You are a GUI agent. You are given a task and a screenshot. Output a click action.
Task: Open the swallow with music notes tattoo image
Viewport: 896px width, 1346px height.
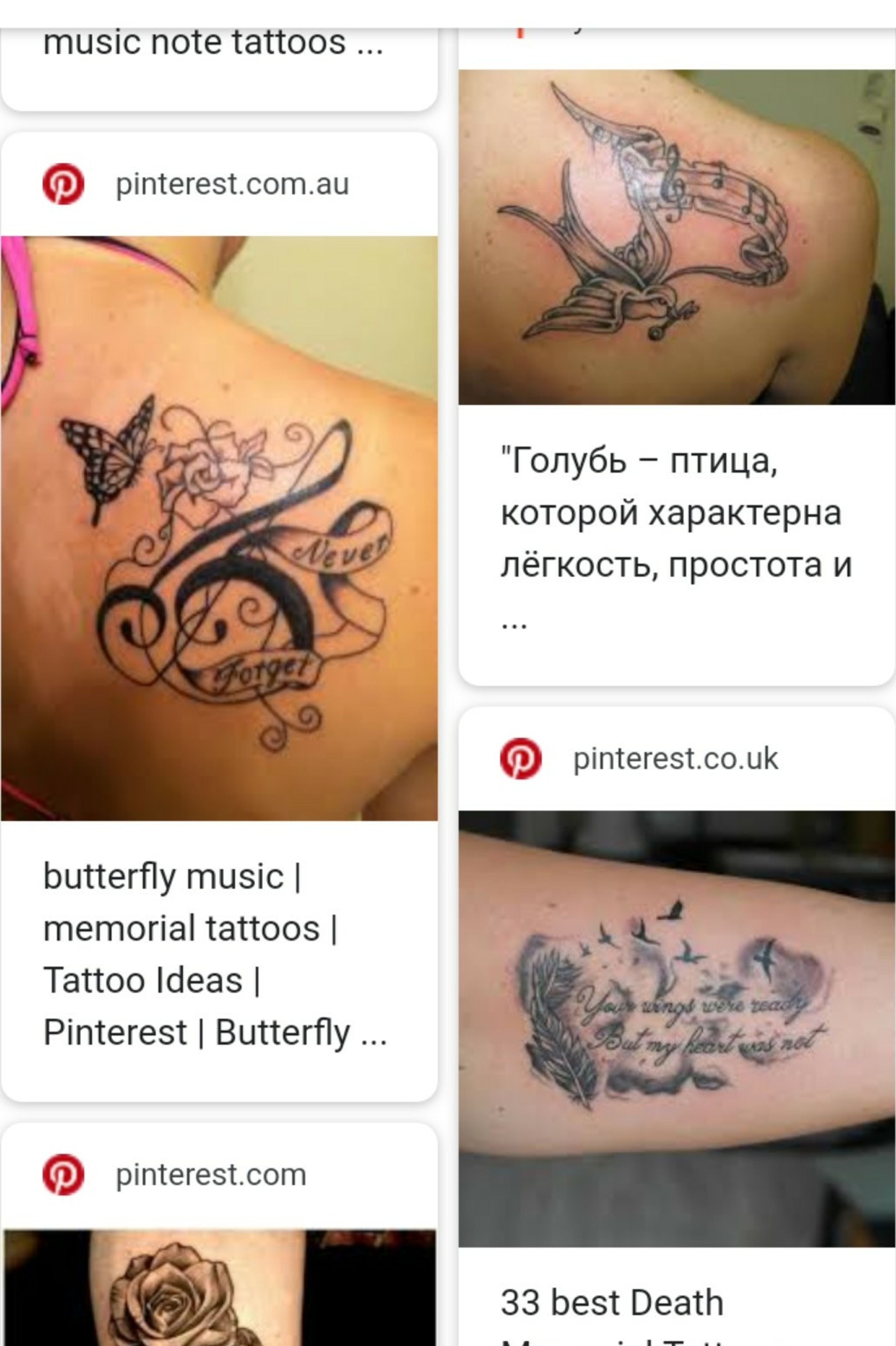676,237
